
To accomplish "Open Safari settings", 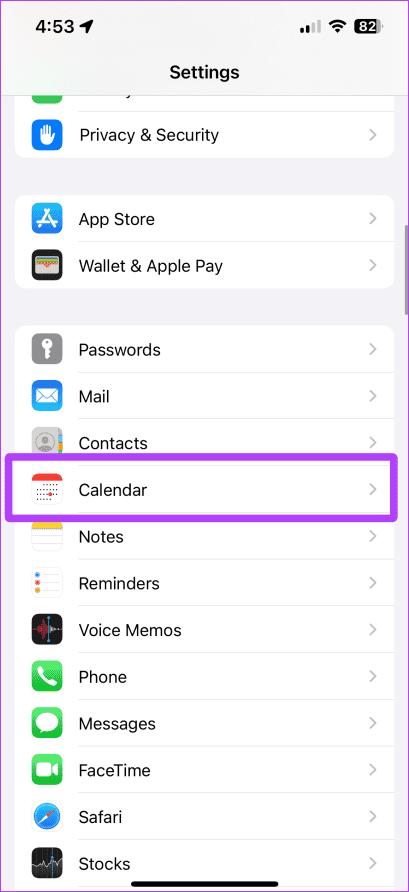I will click(204, 817).
